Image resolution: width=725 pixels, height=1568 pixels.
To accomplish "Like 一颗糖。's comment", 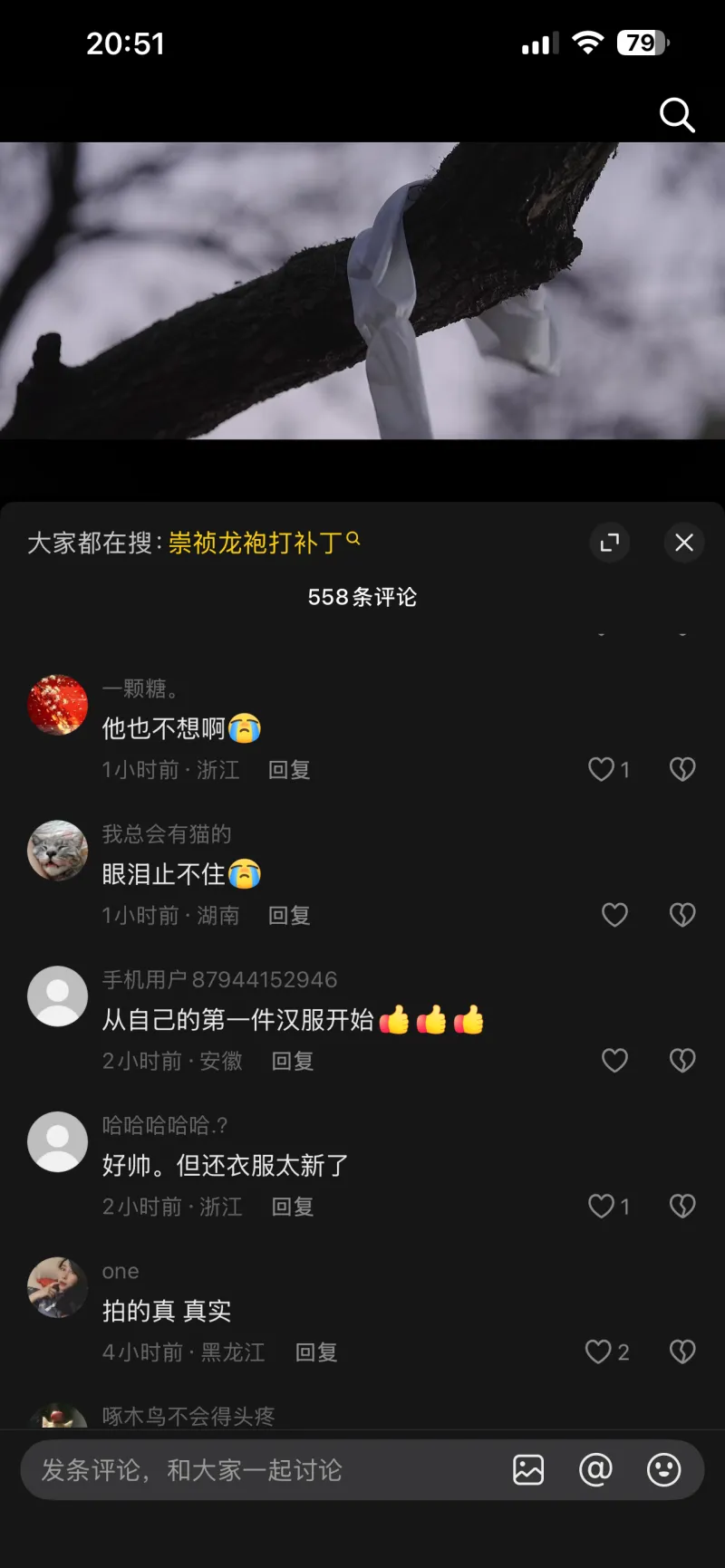I will click(602, 769).
